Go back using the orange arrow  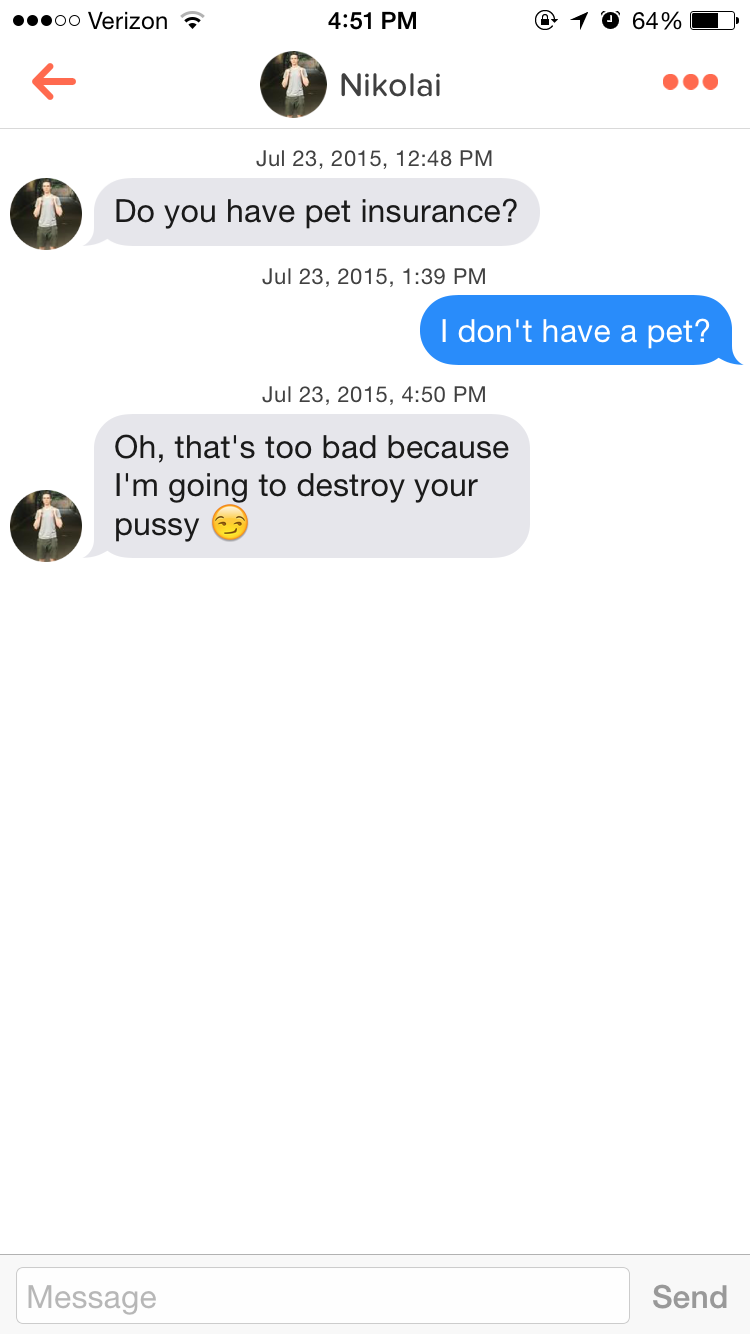53,82
